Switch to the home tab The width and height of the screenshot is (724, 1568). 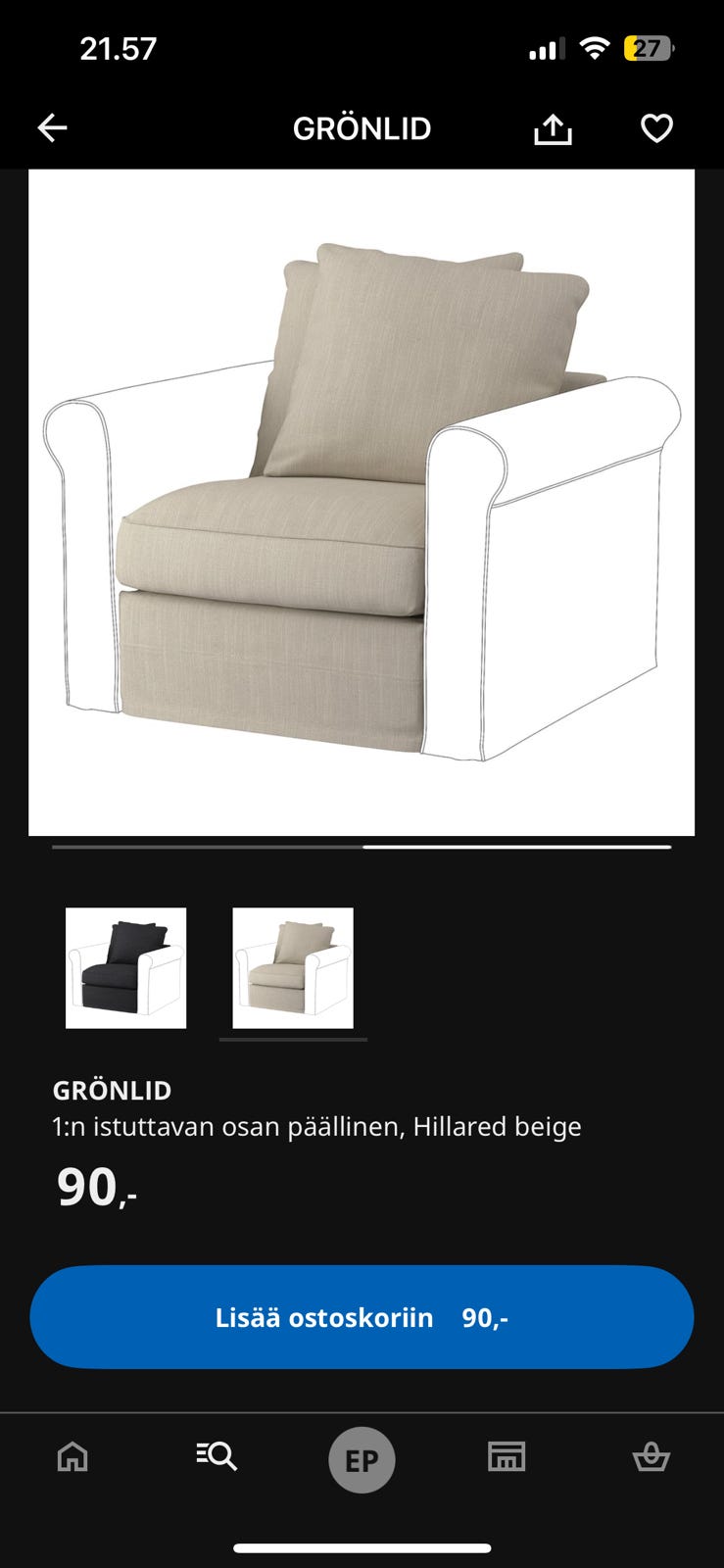pyautogui.click(x=72, y=1457)
